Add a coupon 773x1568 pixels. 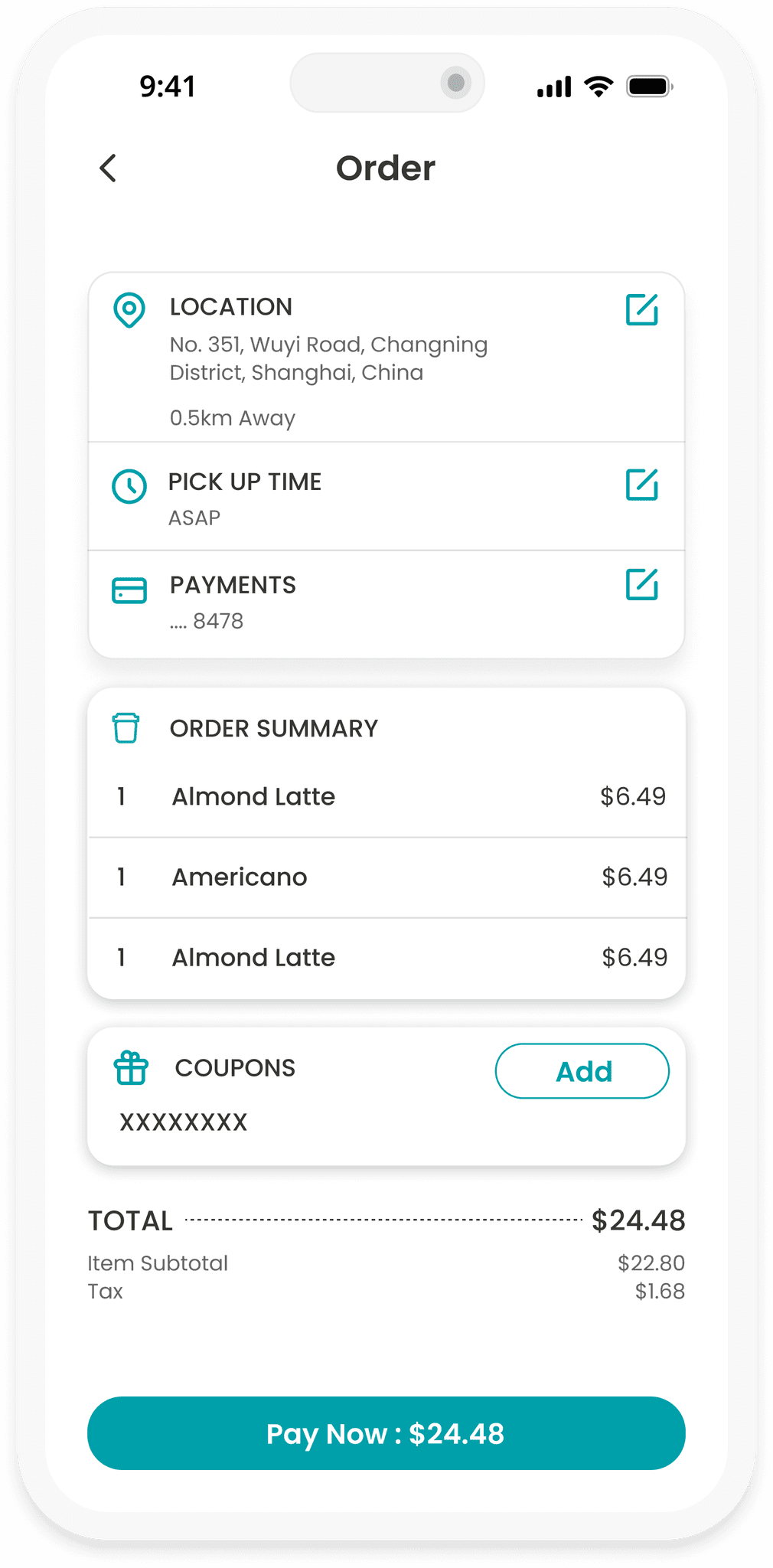[x=582, y=1071]
